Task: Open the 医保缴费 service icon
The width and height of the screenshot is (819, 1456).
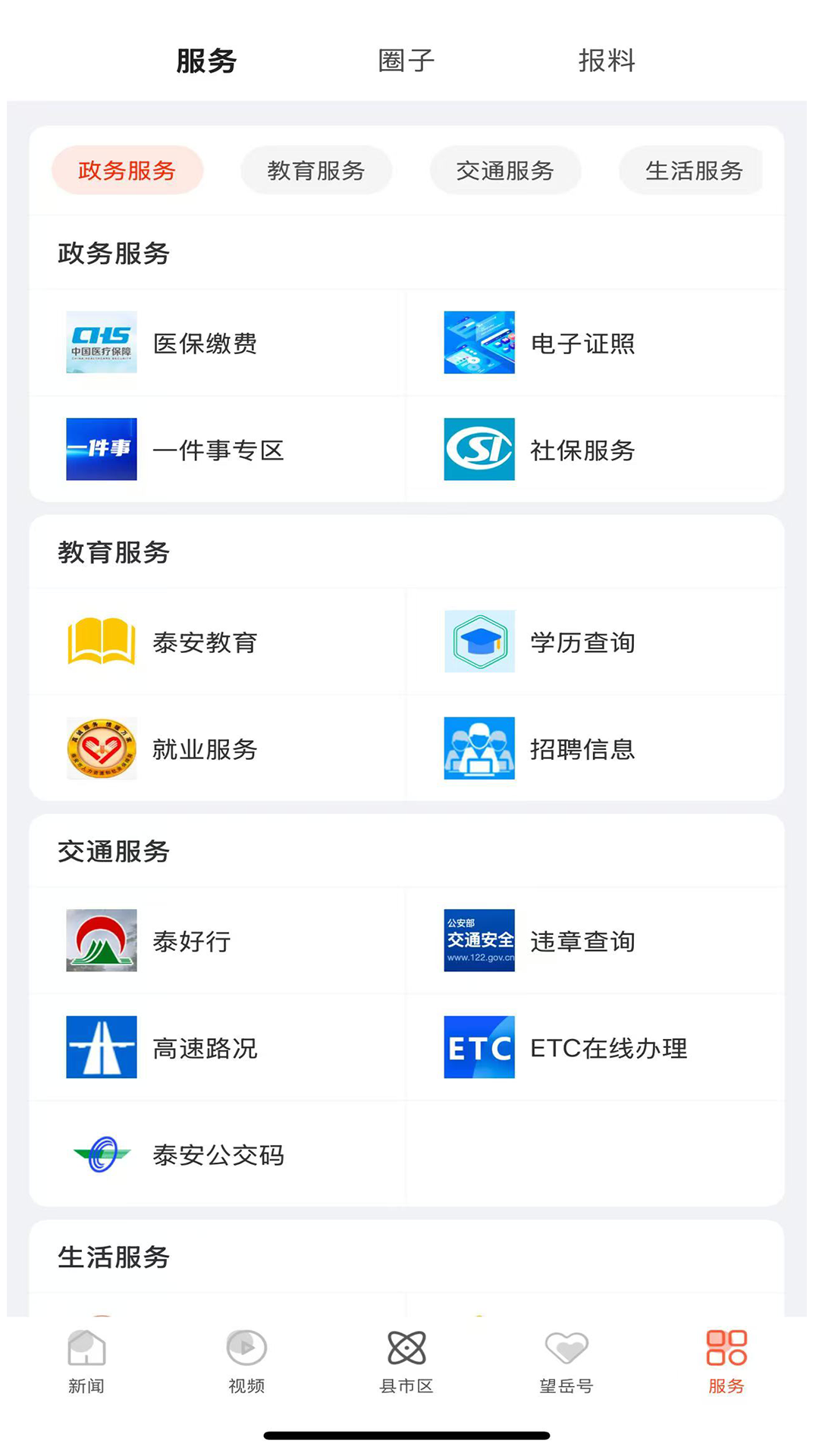Action: [101, 343]
